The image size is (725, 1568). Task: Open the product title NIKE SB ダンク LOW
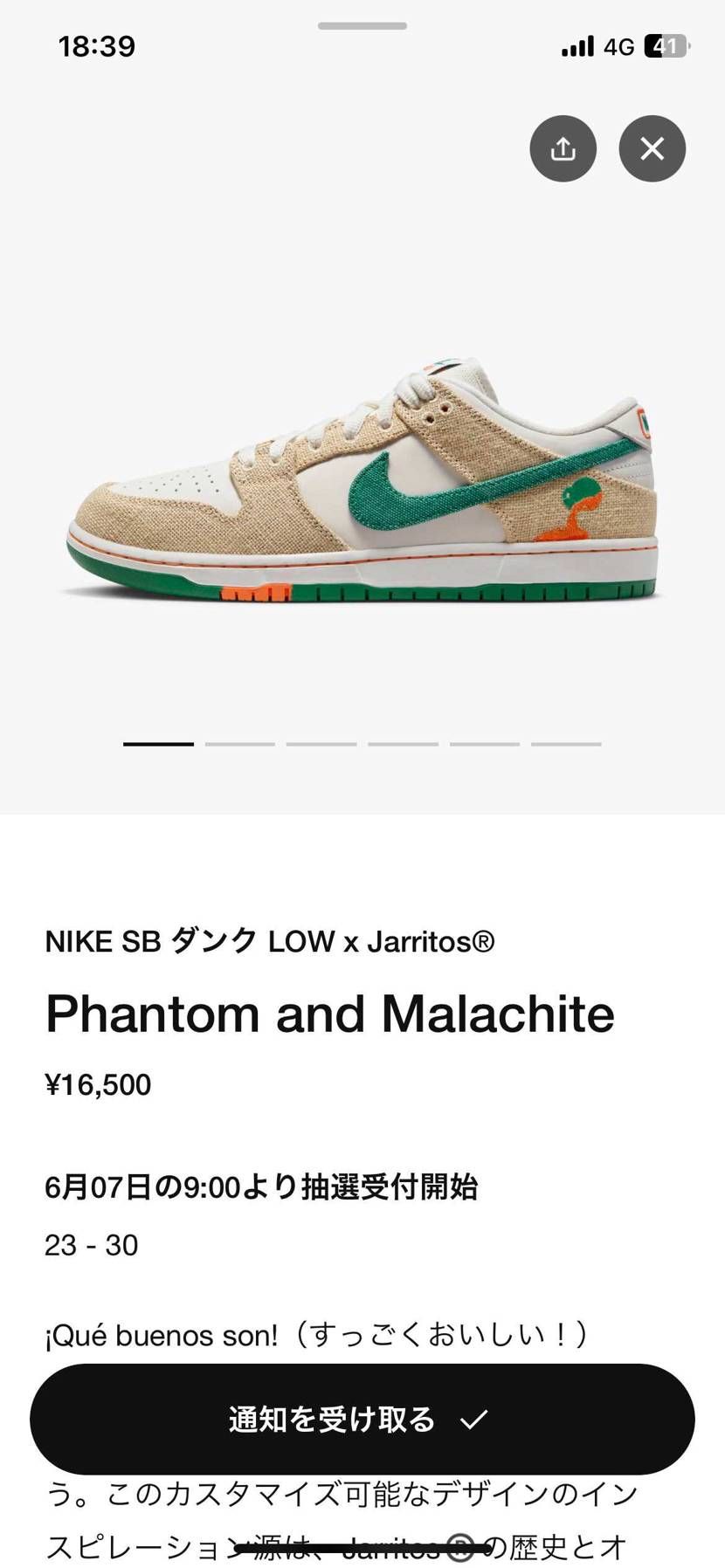(269, 940)
